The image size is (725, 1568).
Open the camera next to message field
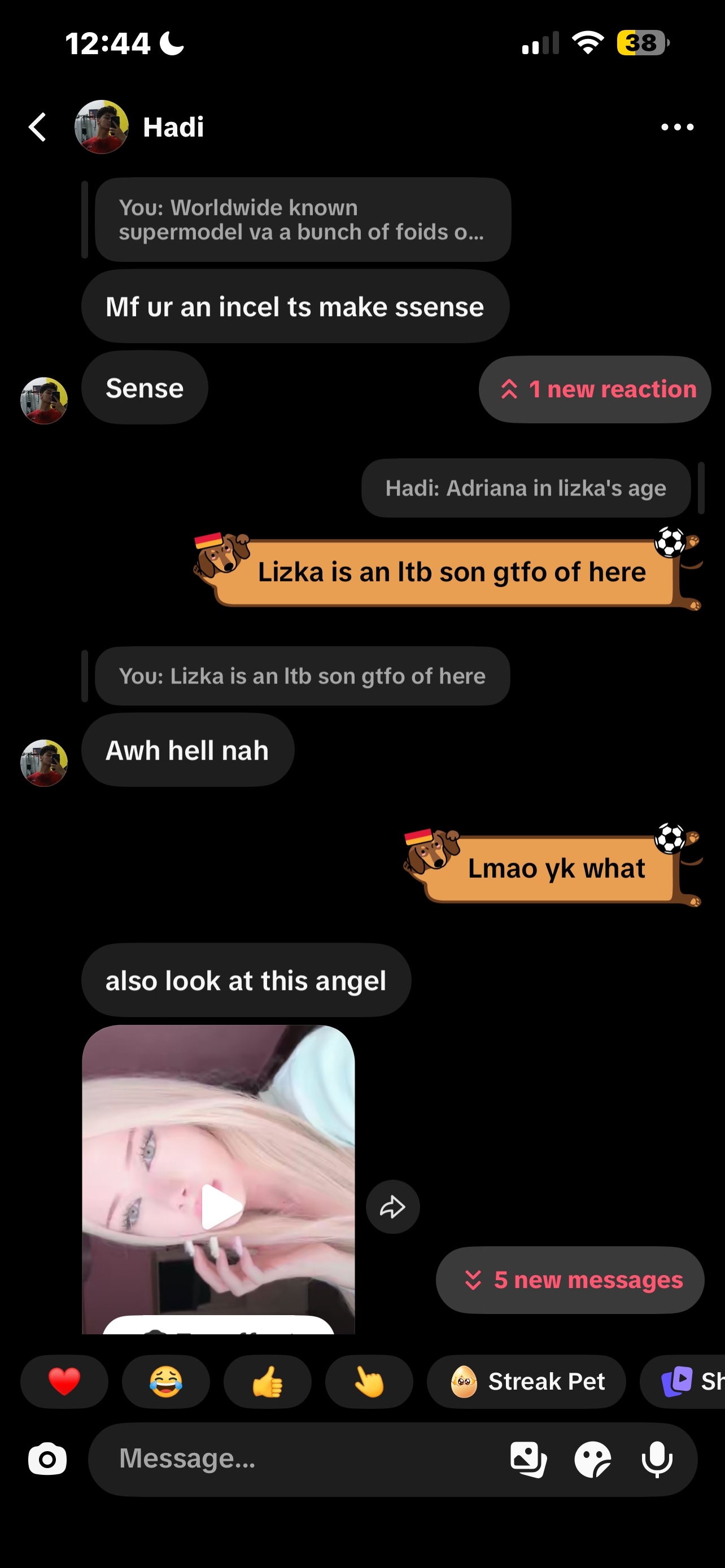pos(47,1459)
